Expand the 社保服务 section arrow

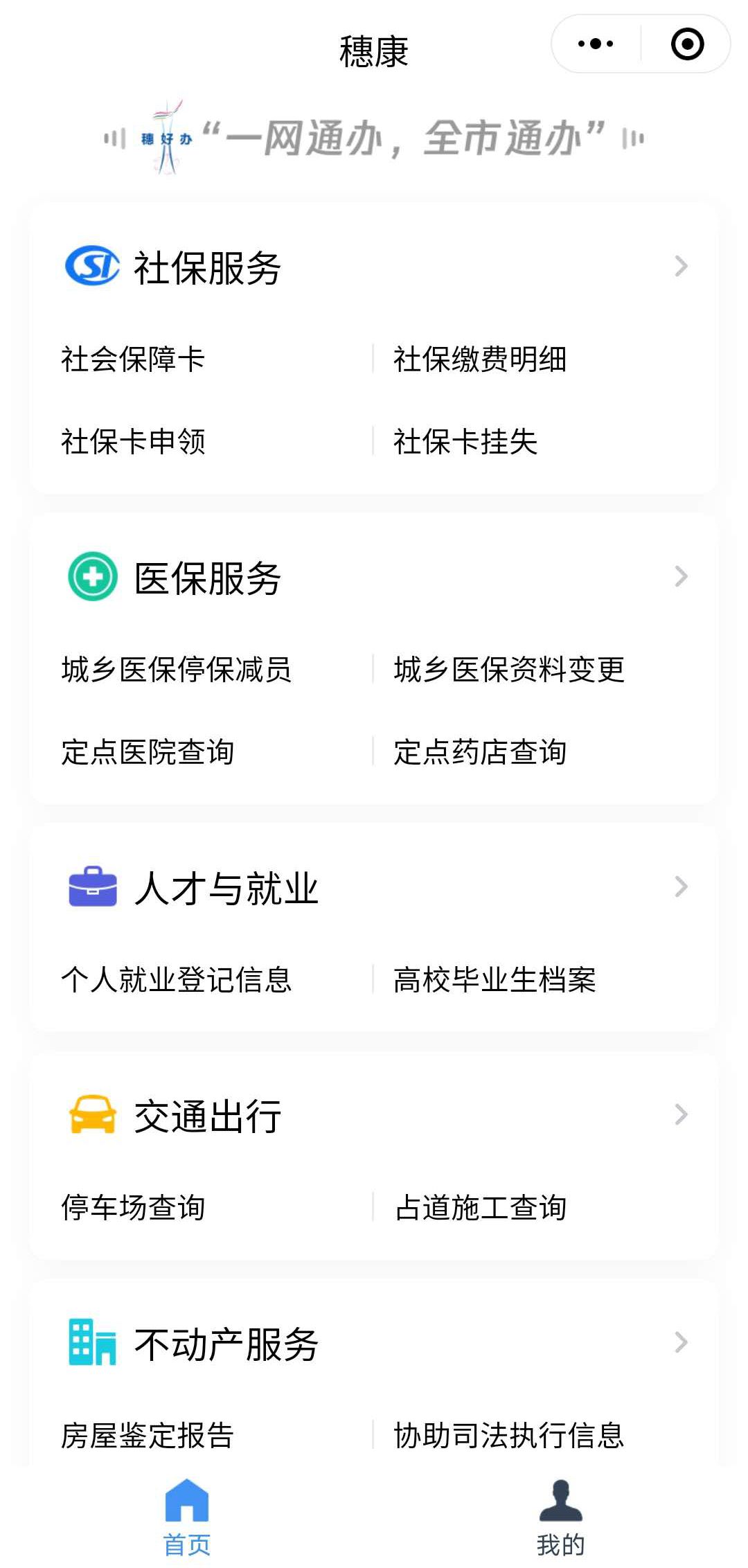pos(681,267)
